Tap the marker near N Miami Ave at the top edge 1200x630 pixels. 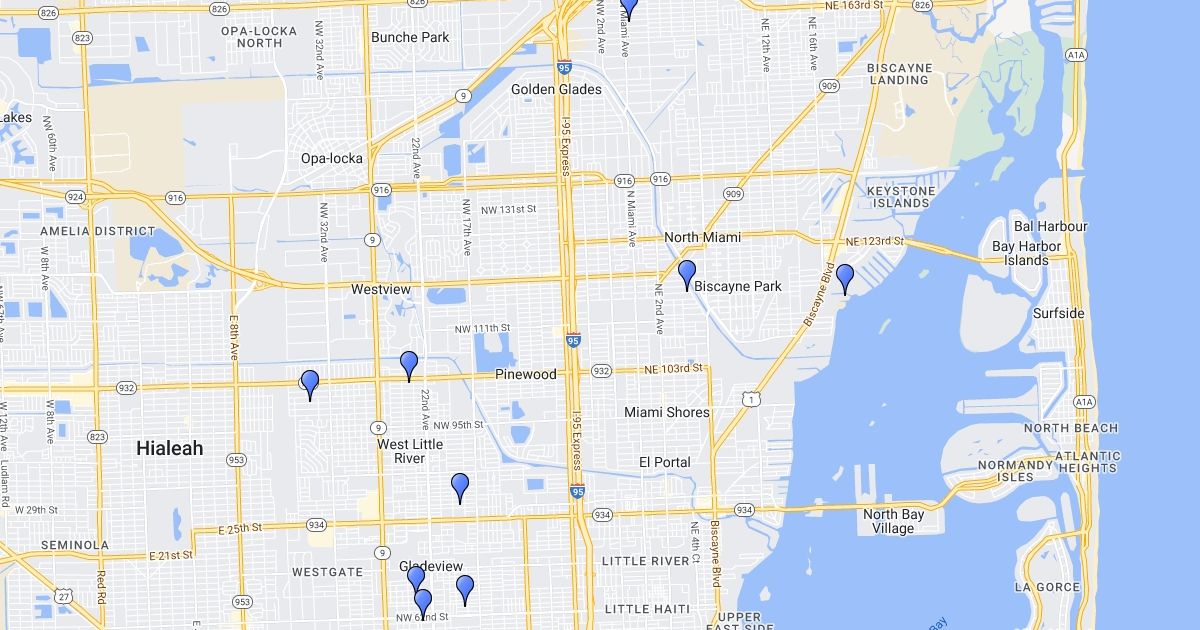[628, 6]
